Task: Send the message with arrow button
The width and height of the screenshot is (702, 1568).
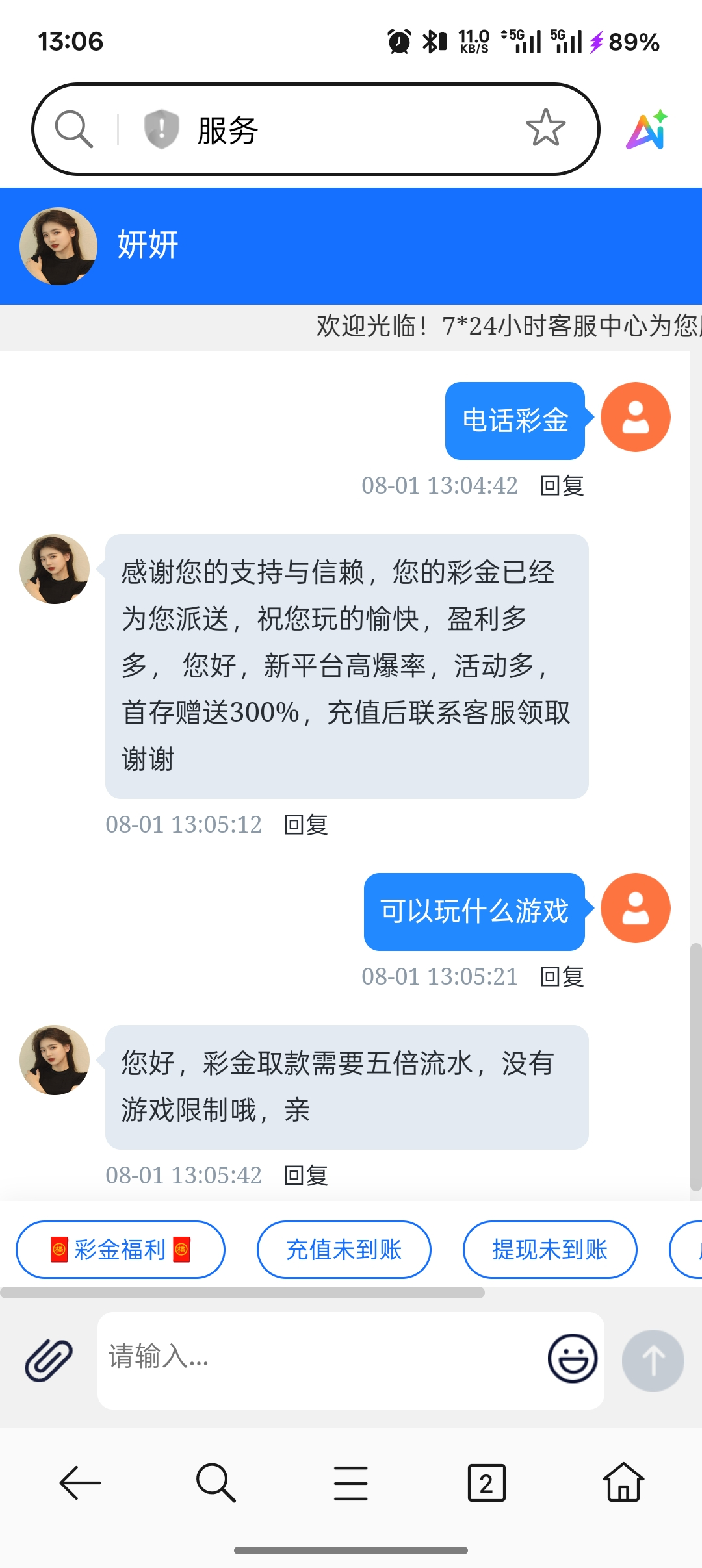Action: [653, 1359]
